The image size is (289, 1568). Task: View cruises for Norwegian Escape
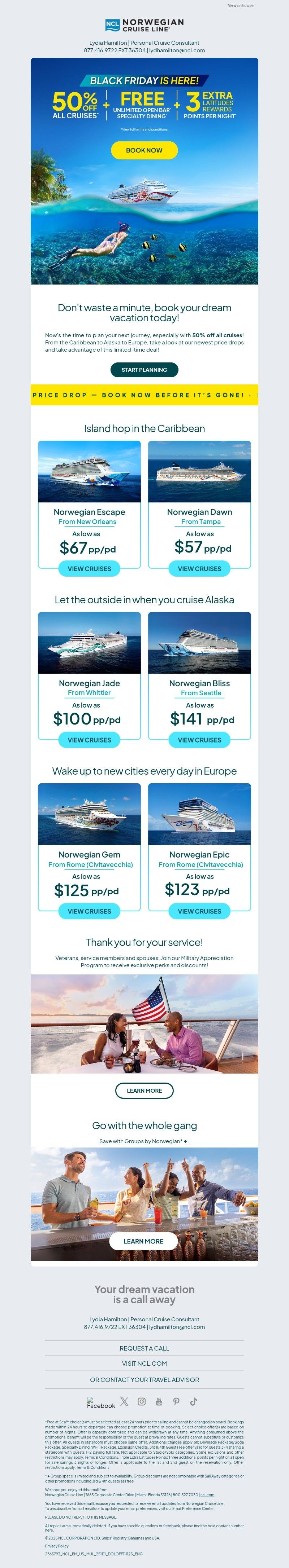(x=89, y=568)
